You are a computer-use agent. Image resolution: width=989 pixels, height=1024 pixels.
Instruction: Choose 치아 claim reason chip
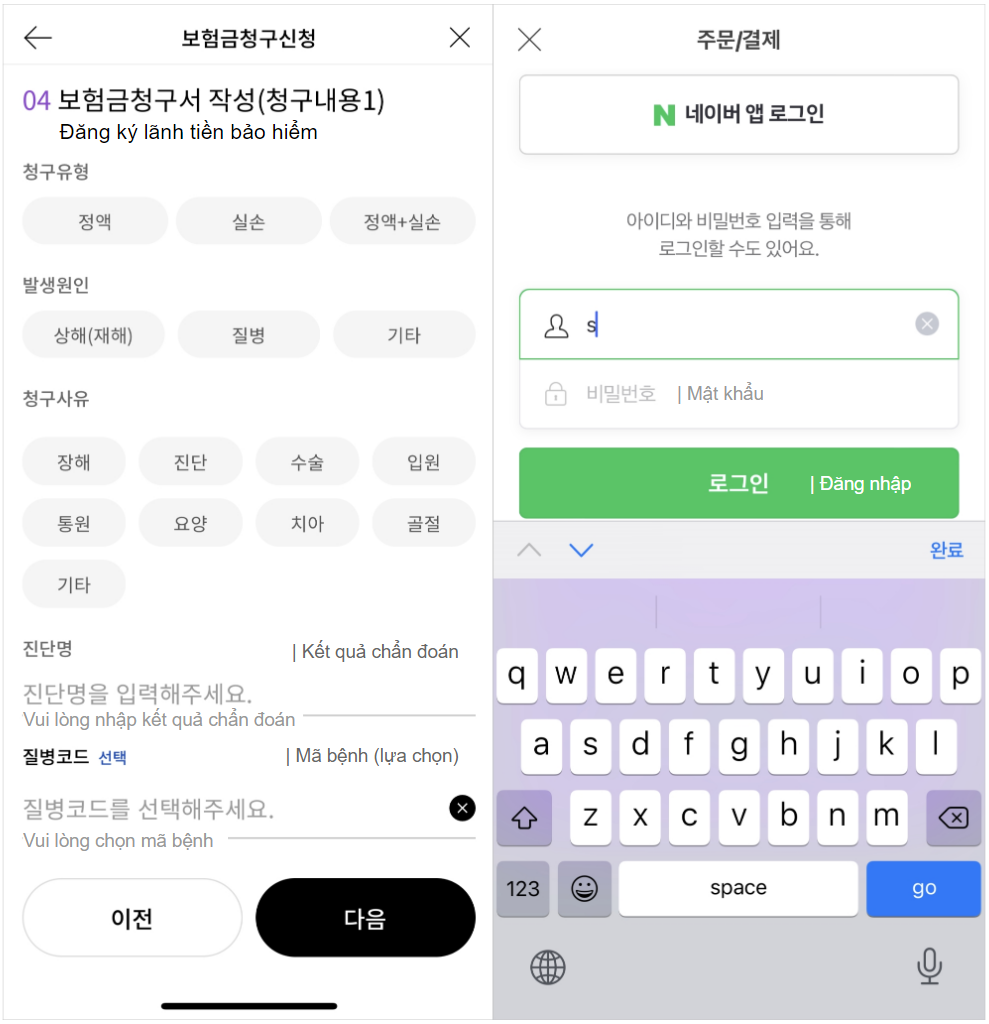coord(307,523)
